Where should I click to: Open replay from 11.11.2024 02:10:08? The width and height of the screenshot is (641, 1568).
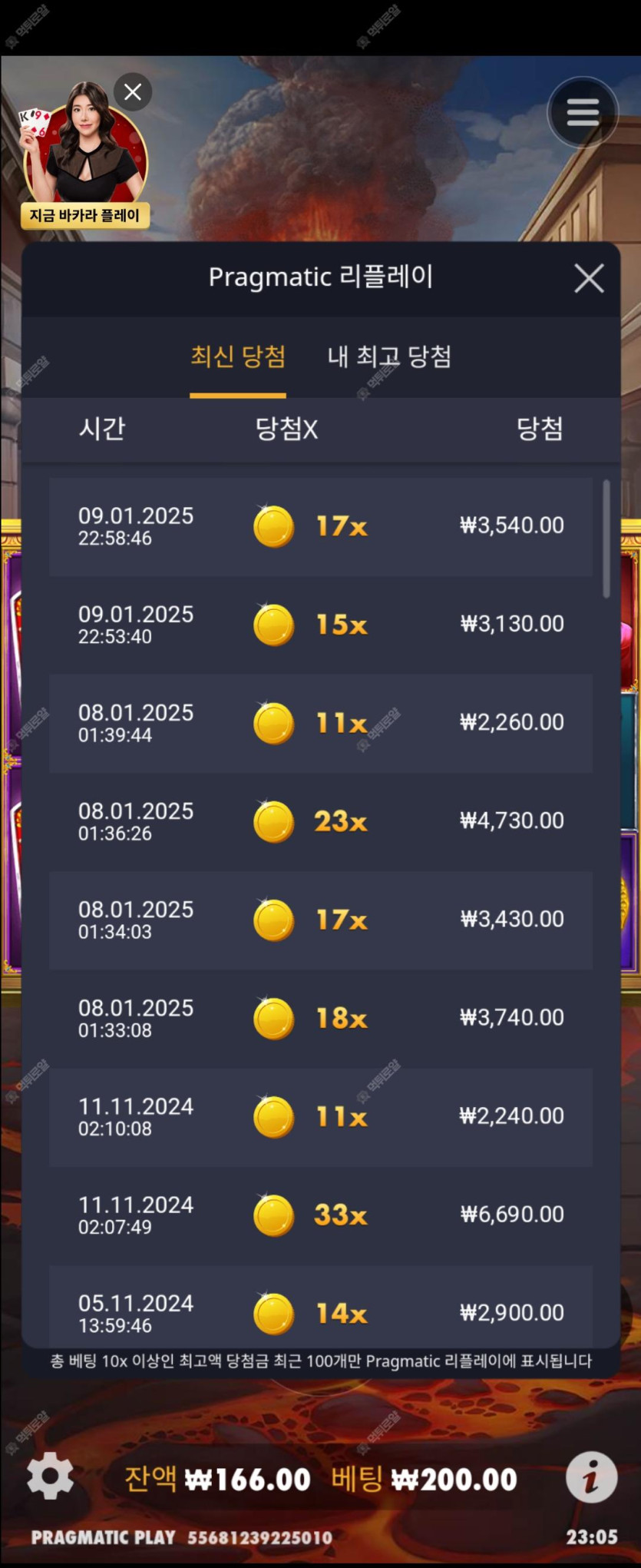coord(320,1117)
